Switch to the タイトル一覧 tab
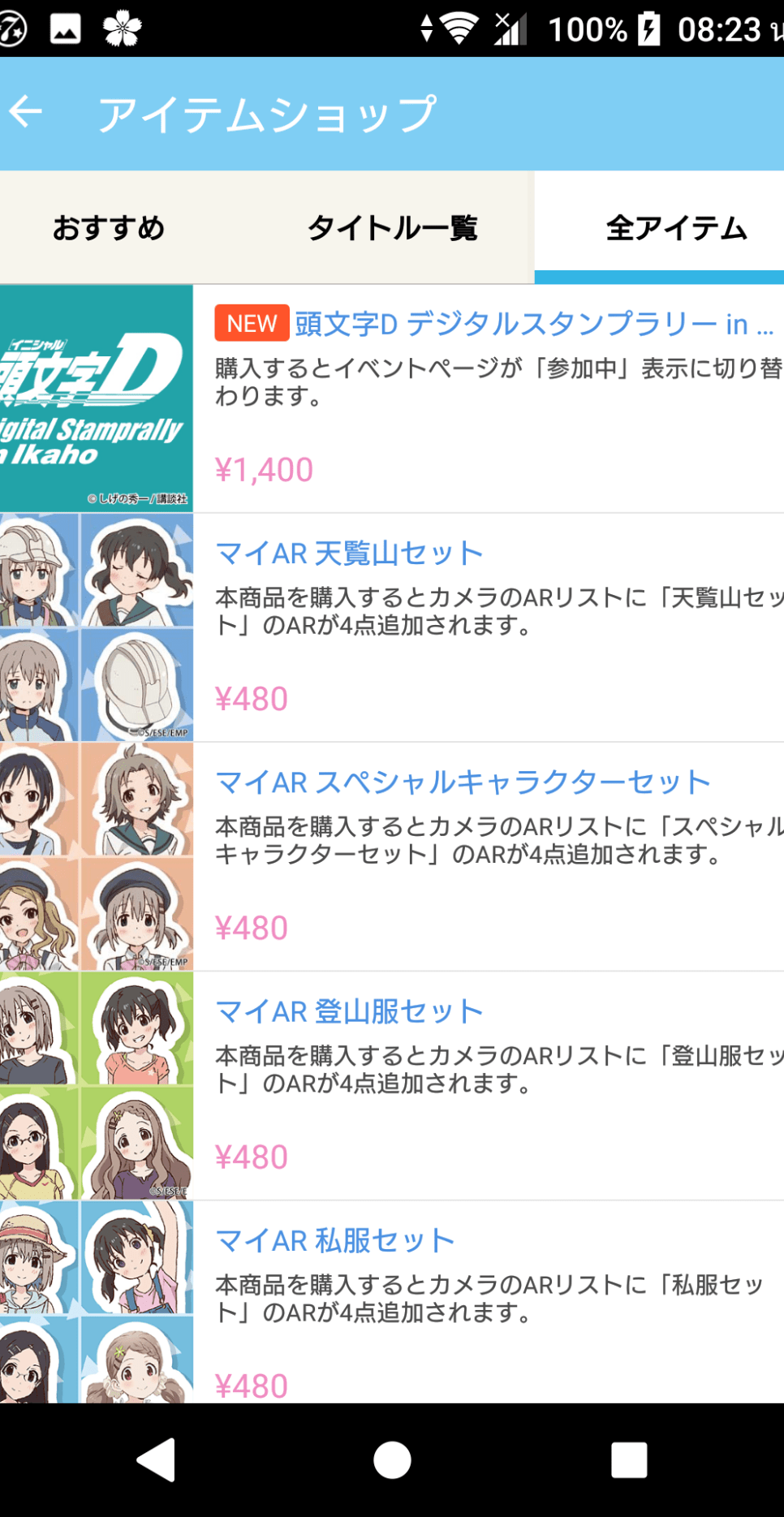784x1517 pixels. (392, 228)
